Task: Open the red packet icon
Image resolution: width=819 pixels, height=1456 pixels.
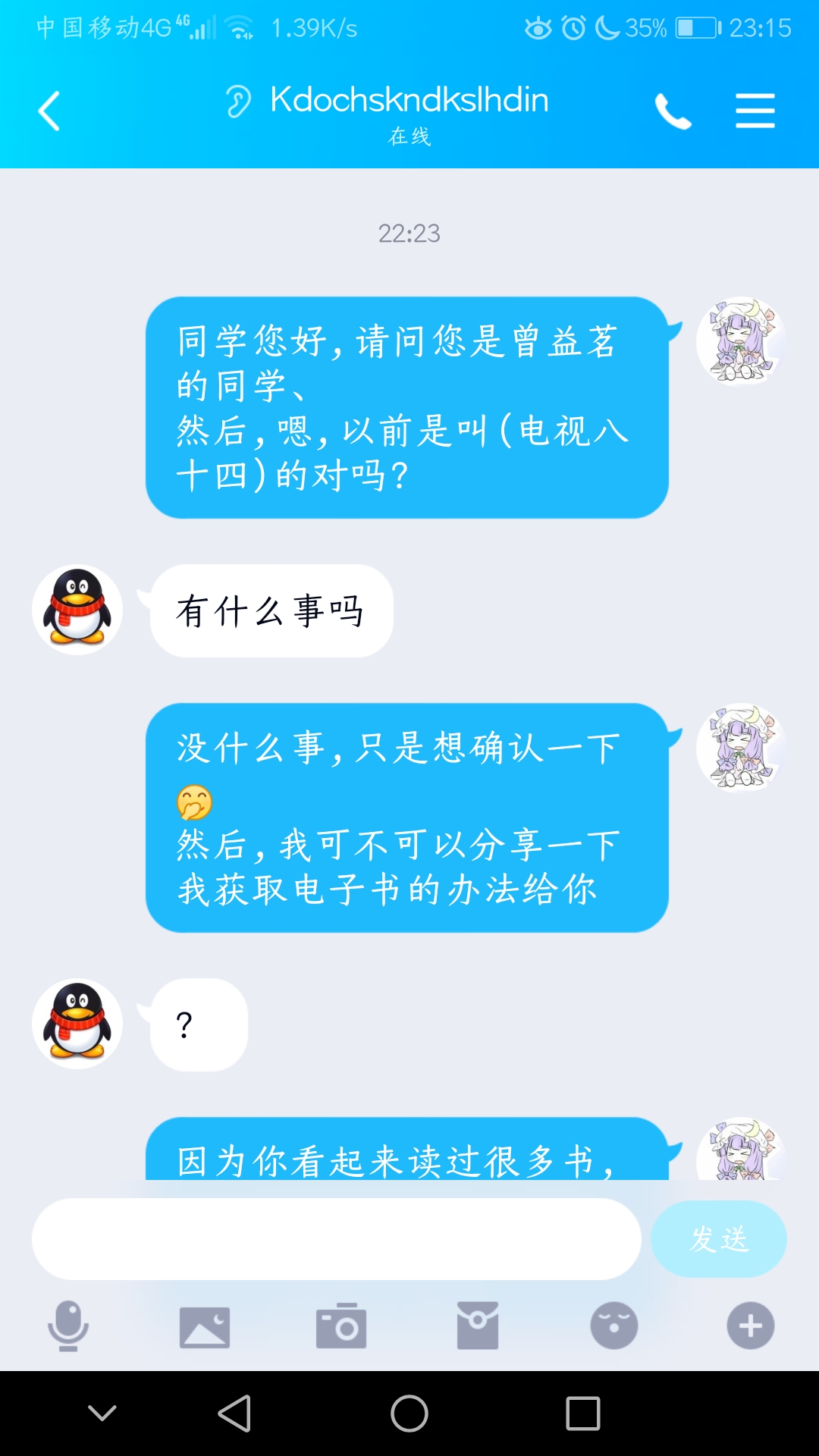Action: pyautogui.click(x=478, y=1326)
